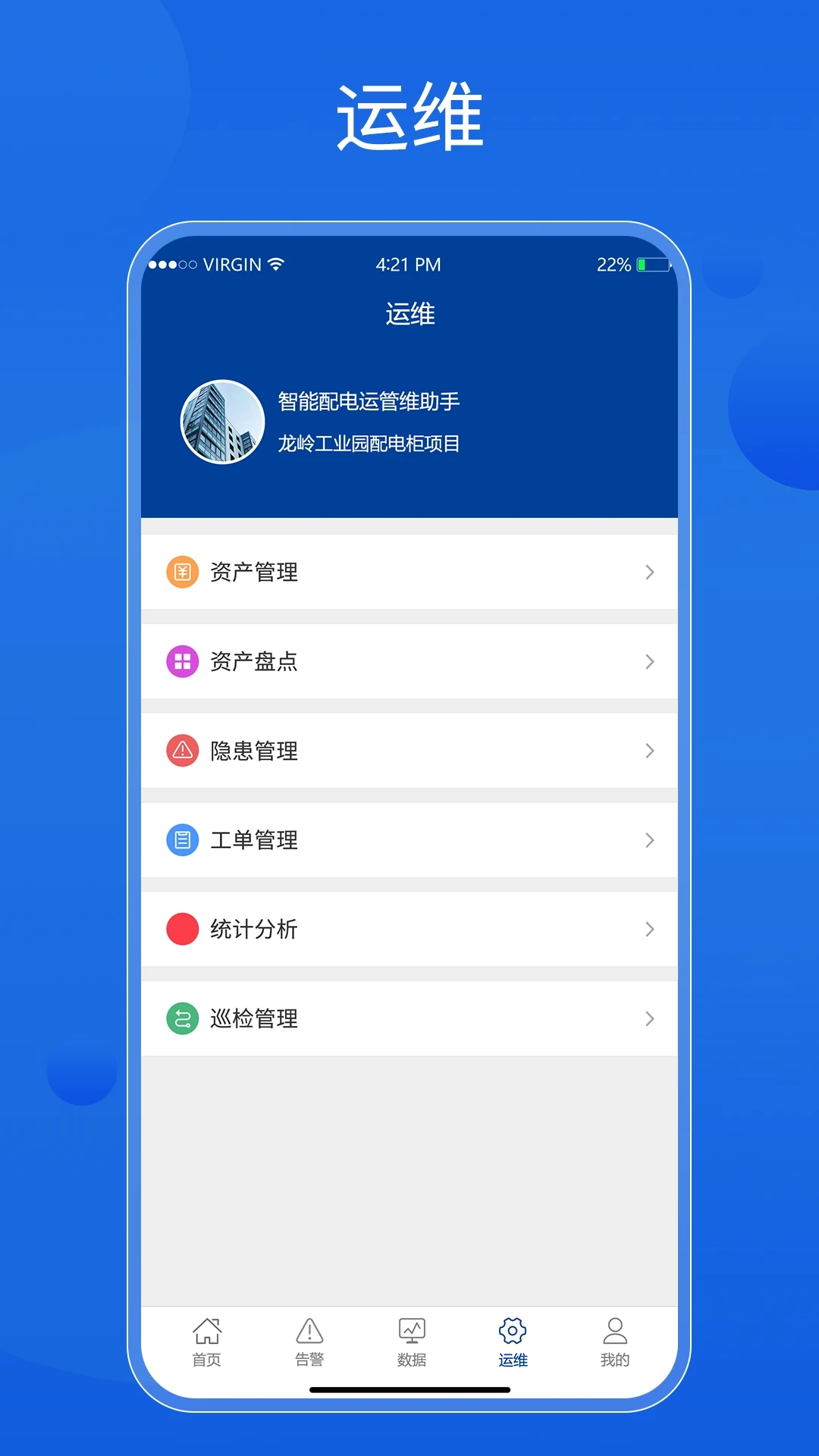
Task: Tap the project avatar thumbnail image
Action: (x=222, y=422)
